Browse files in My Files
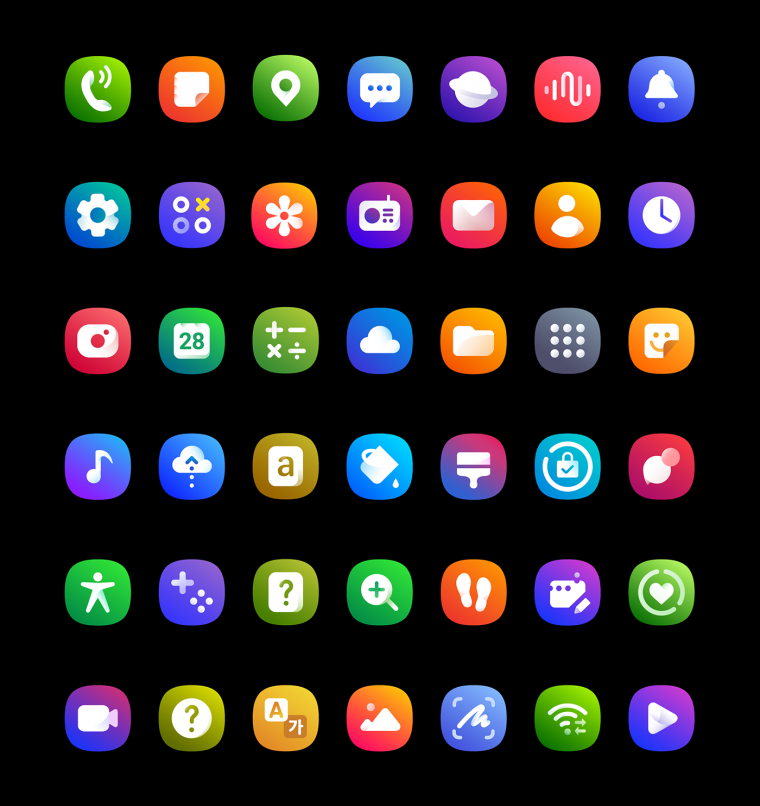The width and height of the screenshot is (760, 806). (x=472, y=341)
